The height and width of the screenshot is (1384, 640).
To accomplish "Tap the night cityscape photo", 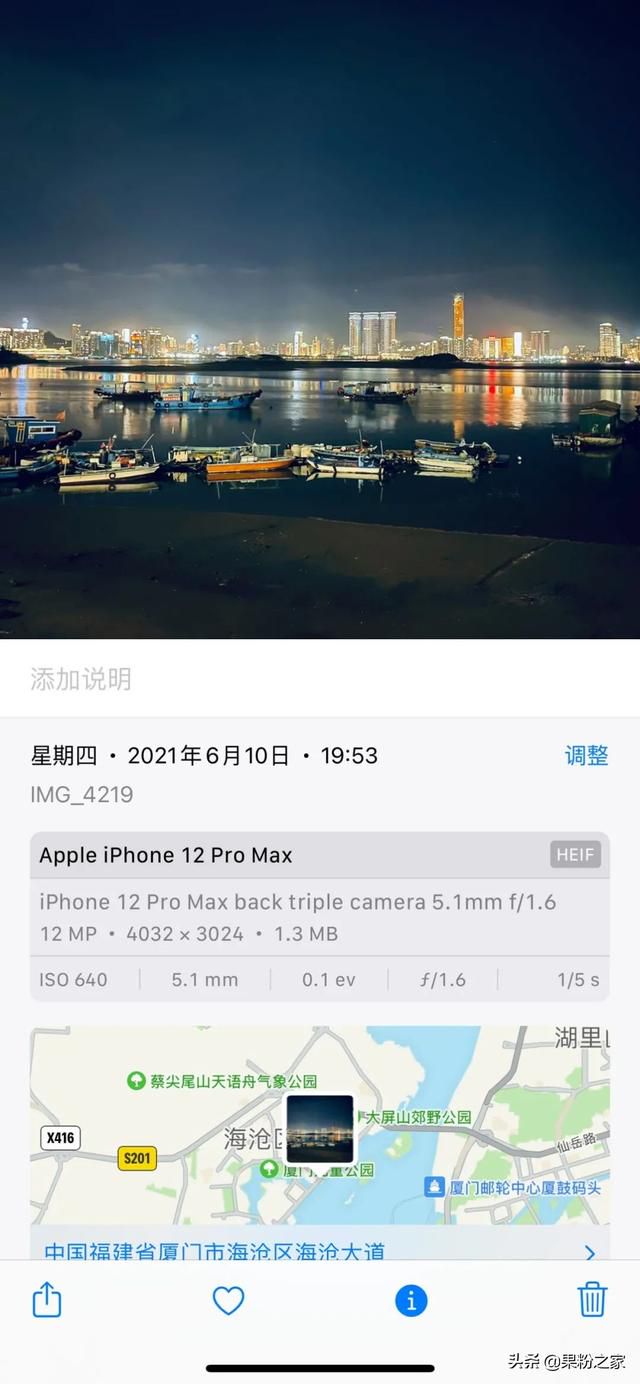I will [x=320, y=319].
